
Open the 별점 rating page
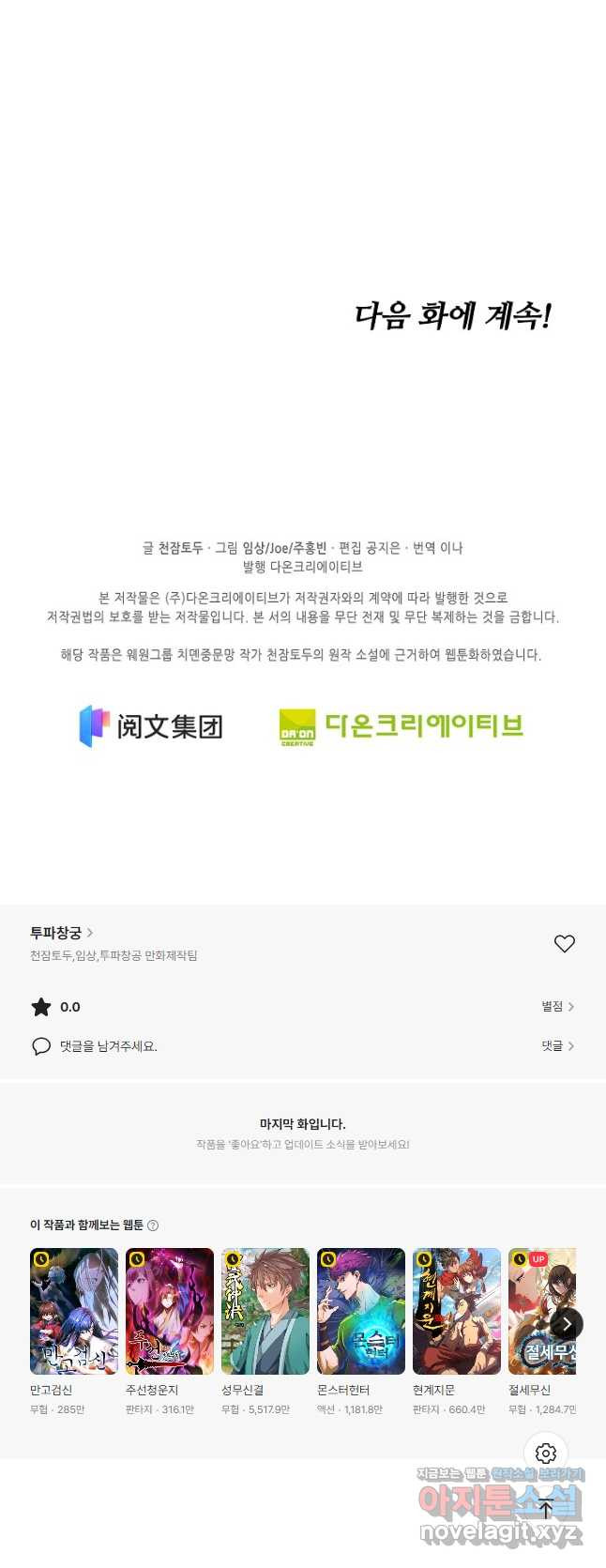coord(557,1007)
